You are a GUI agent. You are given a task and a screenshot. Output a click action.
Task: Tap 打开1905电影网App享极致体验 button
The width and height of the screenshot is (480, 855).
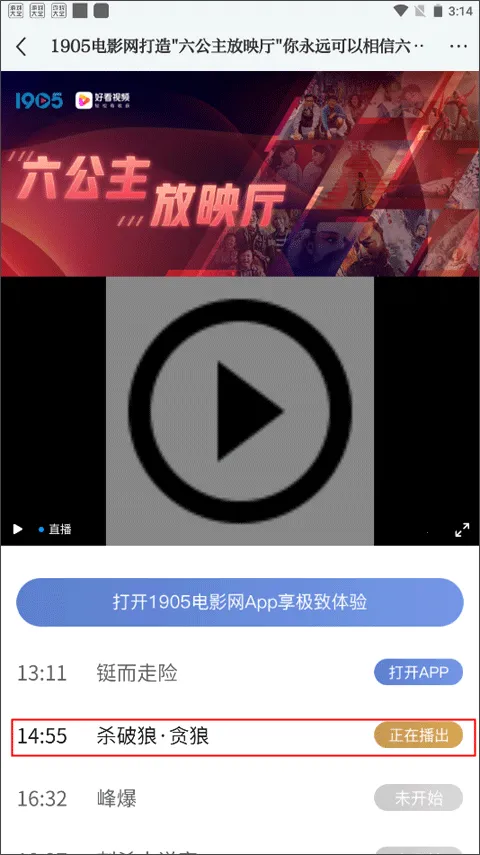tap(240, 602)
